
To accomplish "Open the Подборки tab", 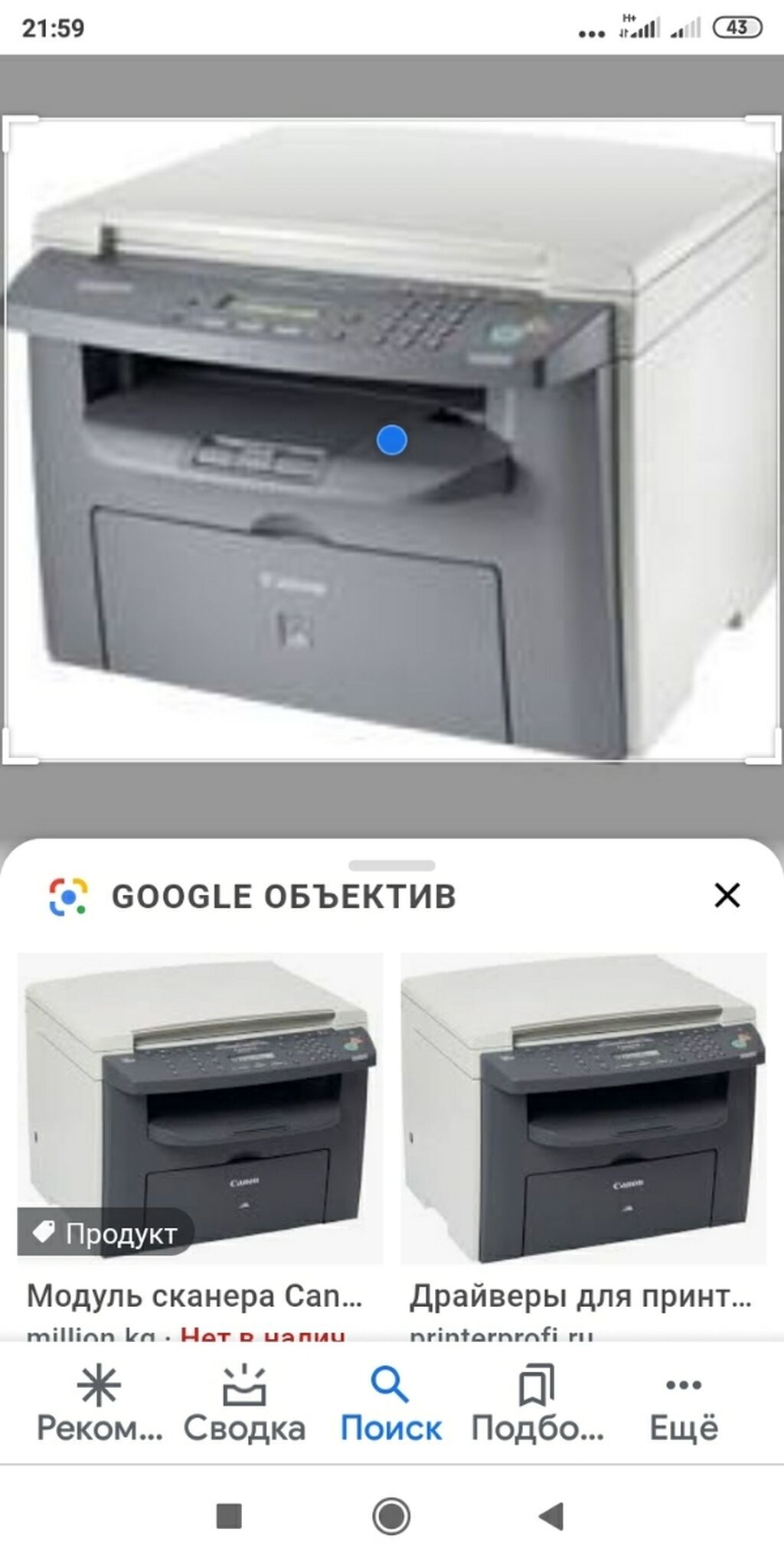I will [x=537, y=1406].
